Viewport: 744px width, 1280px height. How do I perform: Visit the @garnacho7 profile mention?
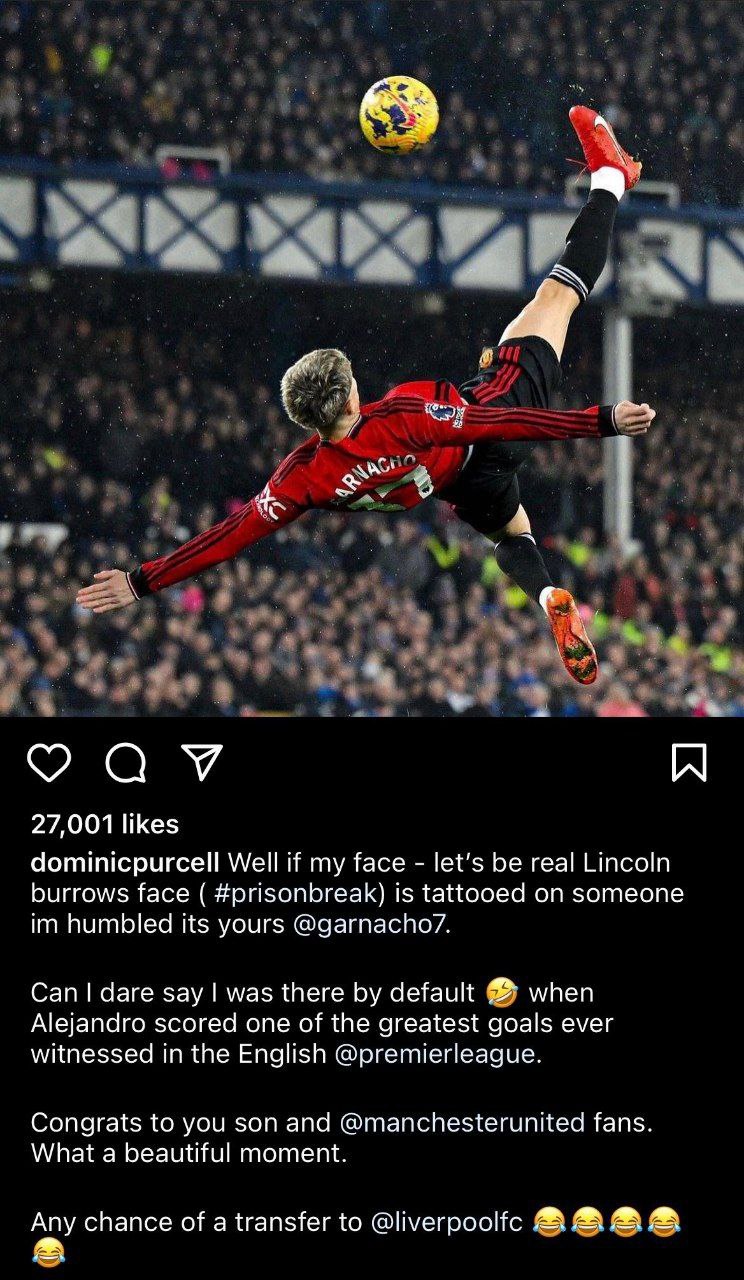click(x=368, y=924)
